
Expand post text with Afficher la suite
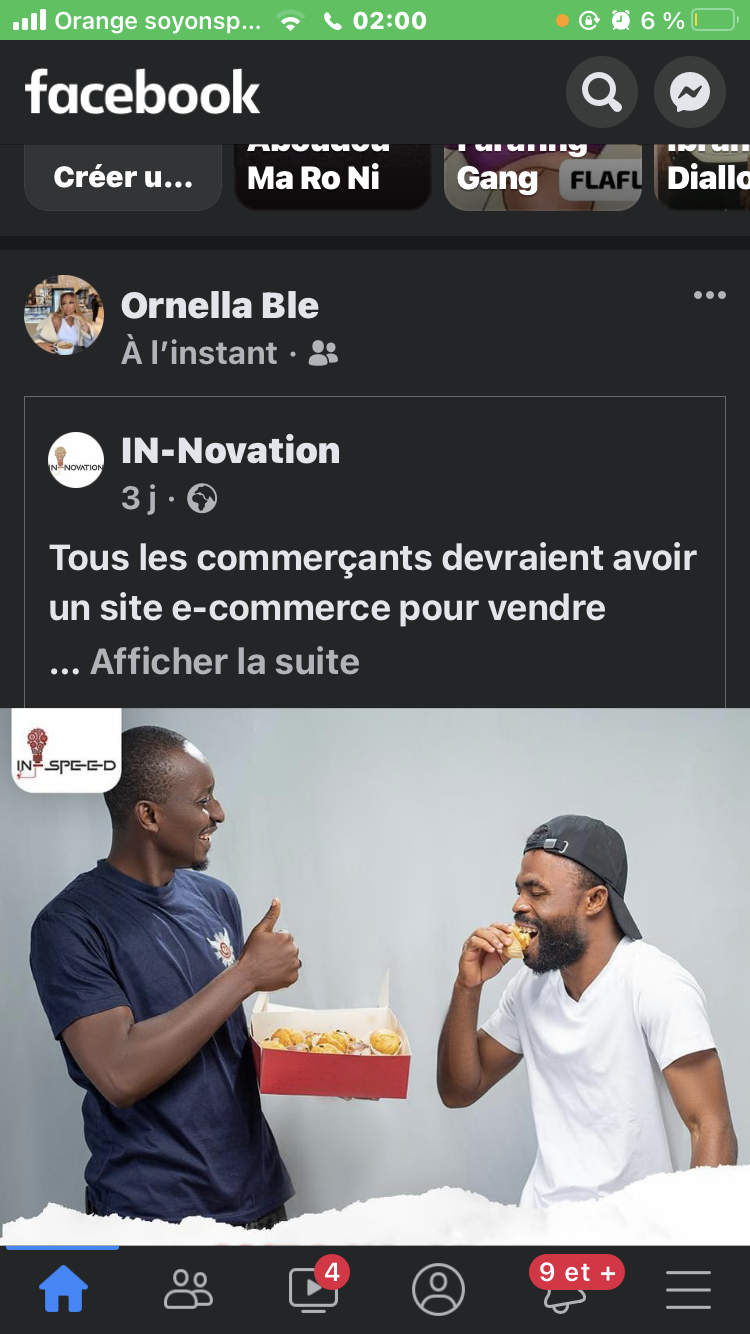[x=225, y=662]
